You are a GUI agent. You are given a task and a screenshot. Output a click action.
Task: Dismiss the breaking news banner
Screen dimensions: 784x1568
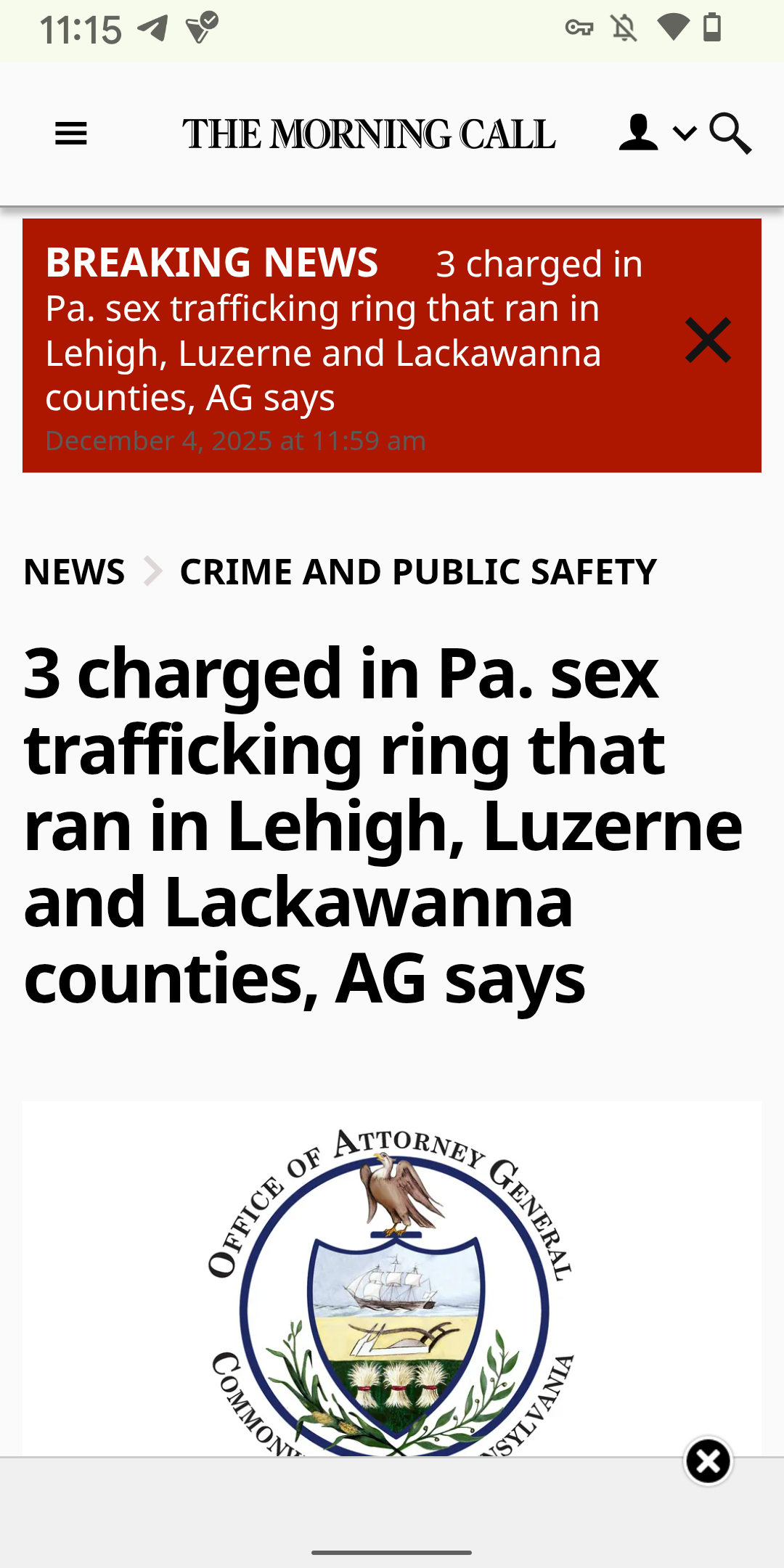(708, 340)
